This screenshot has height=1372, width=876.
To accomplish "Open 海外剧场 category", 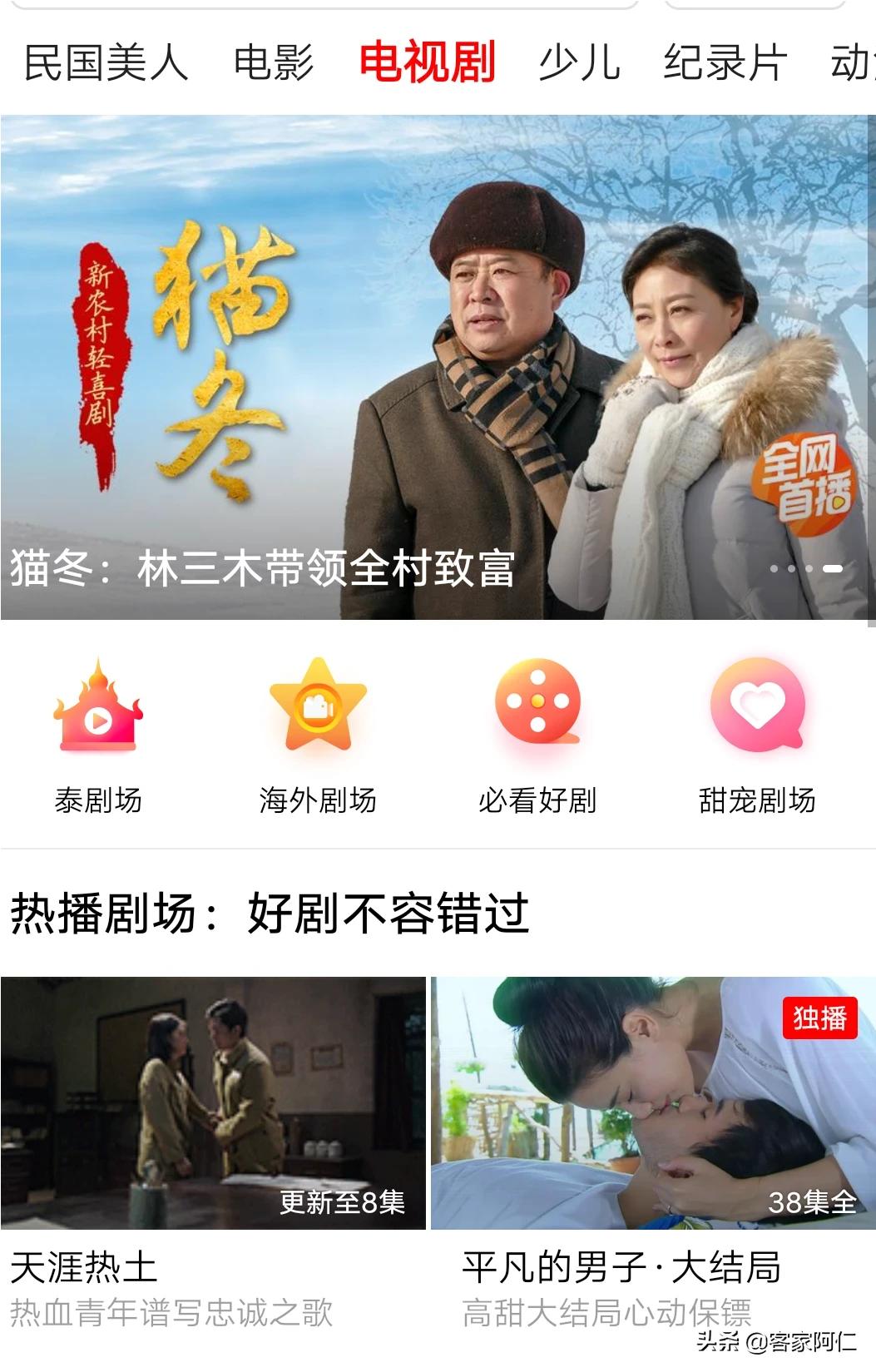I will pos(318,734).
